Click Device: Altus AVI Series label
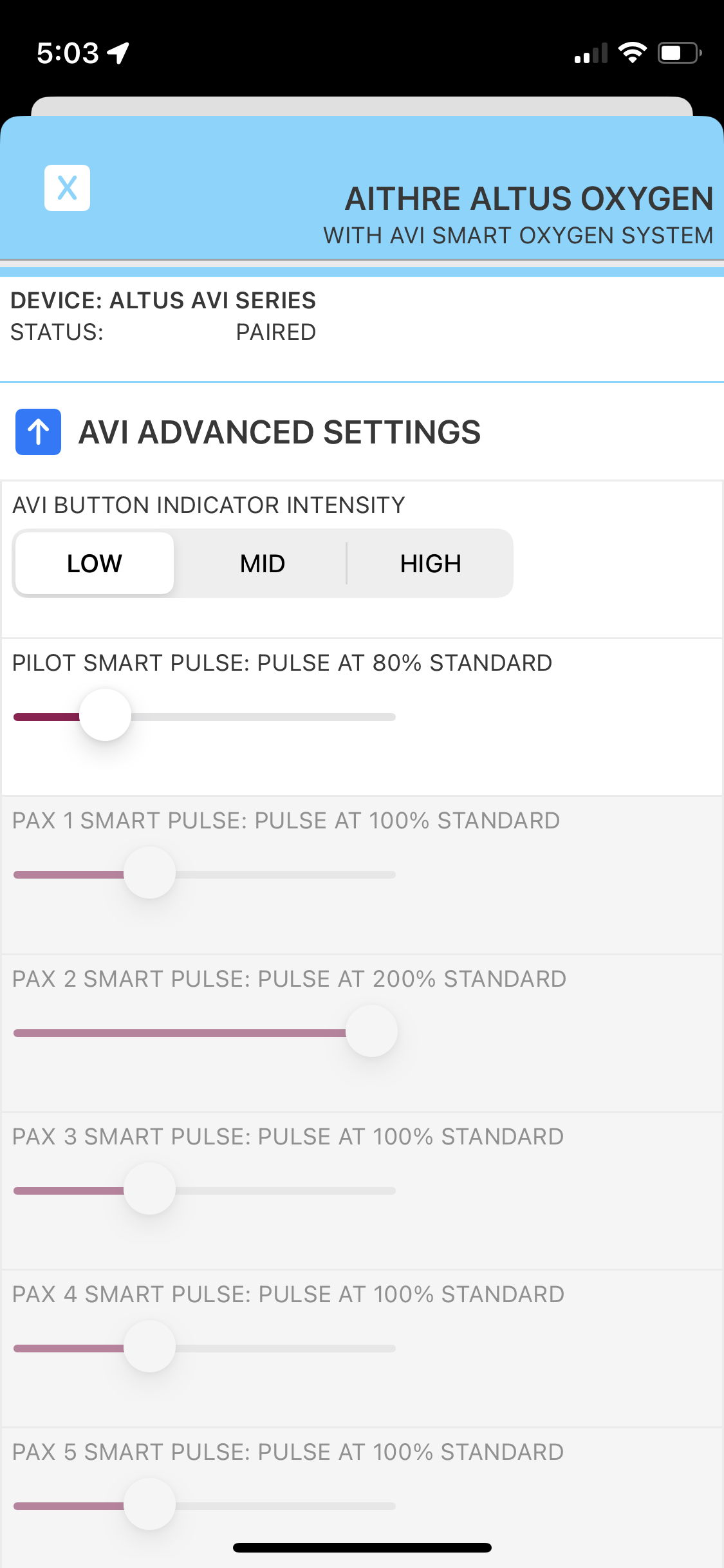Image resolution: width=724 pixels, height=1568 pixels. click(x=164, y=300)
